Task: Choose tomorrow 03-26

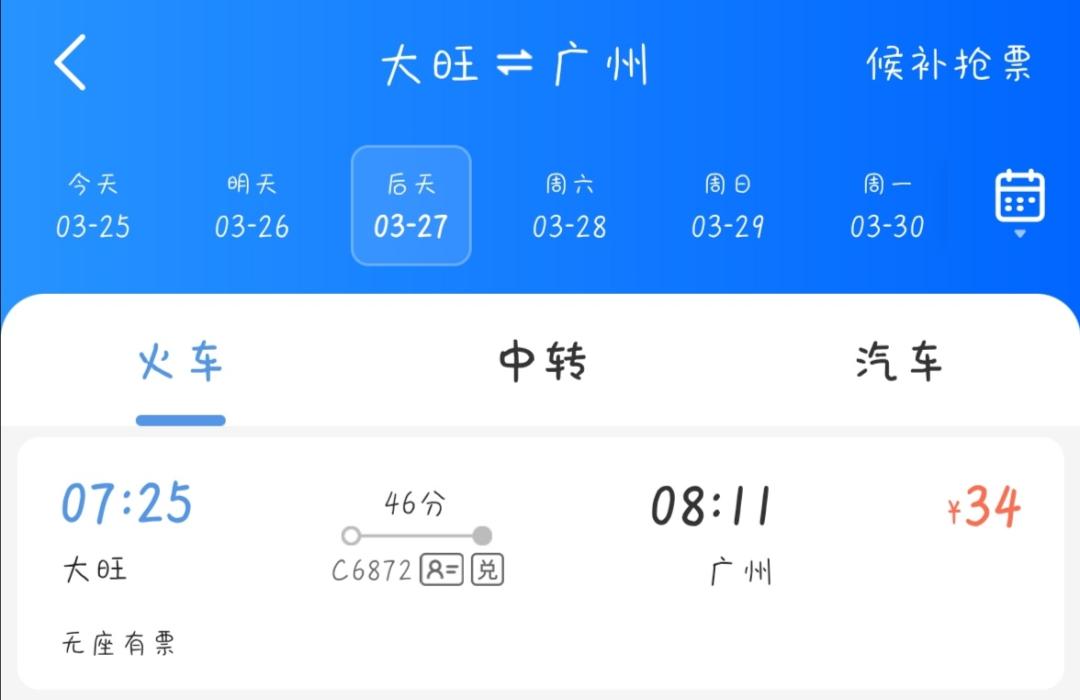Action: click(x=252, y=207)
